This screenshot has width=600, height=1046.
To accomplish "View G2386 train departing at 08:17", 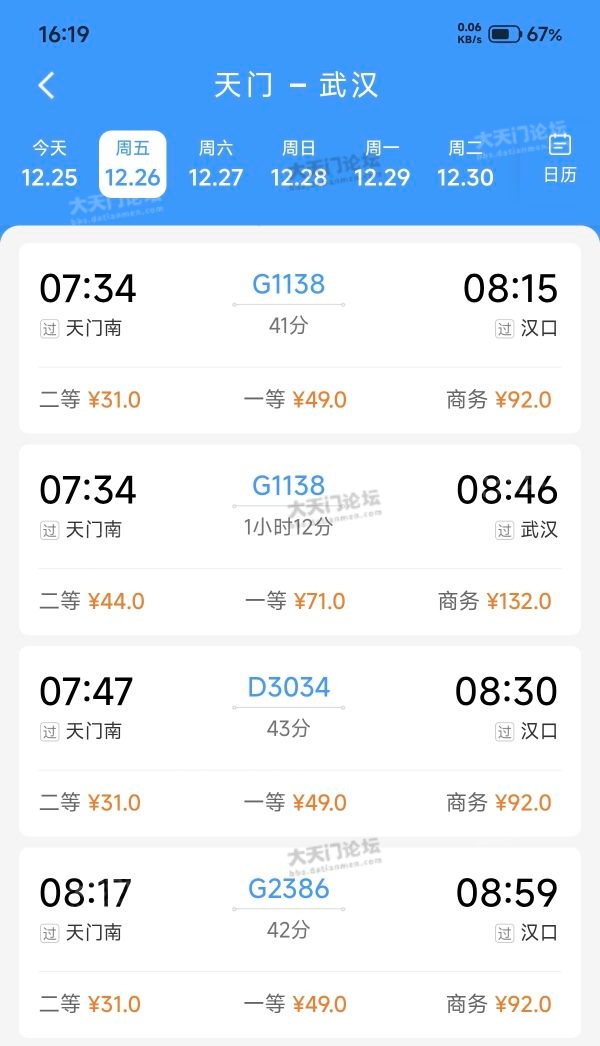I will tap(300, 942).
